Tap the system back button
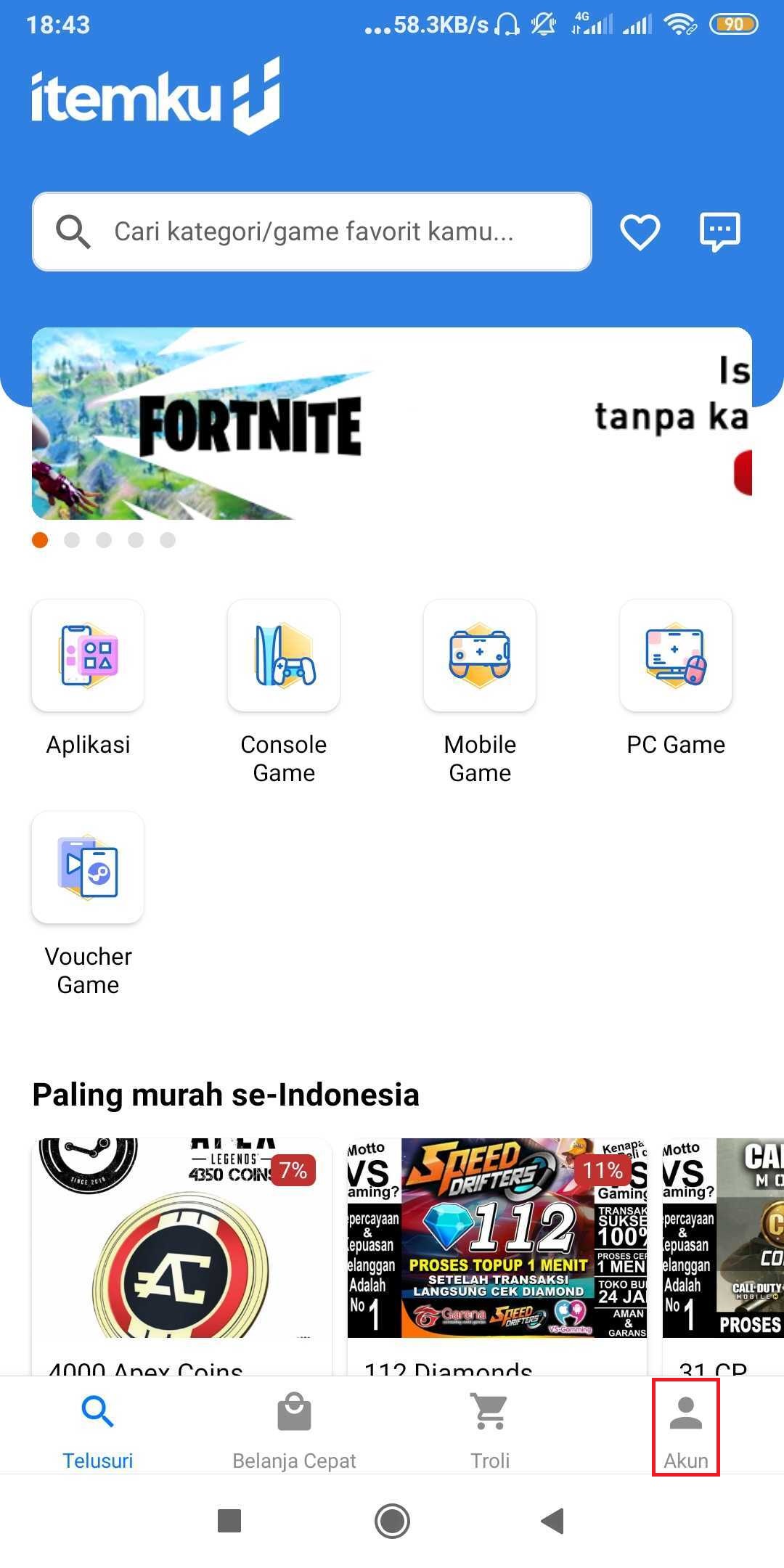The width and height of the screenshot is (784, 1568). (553, 1520)
